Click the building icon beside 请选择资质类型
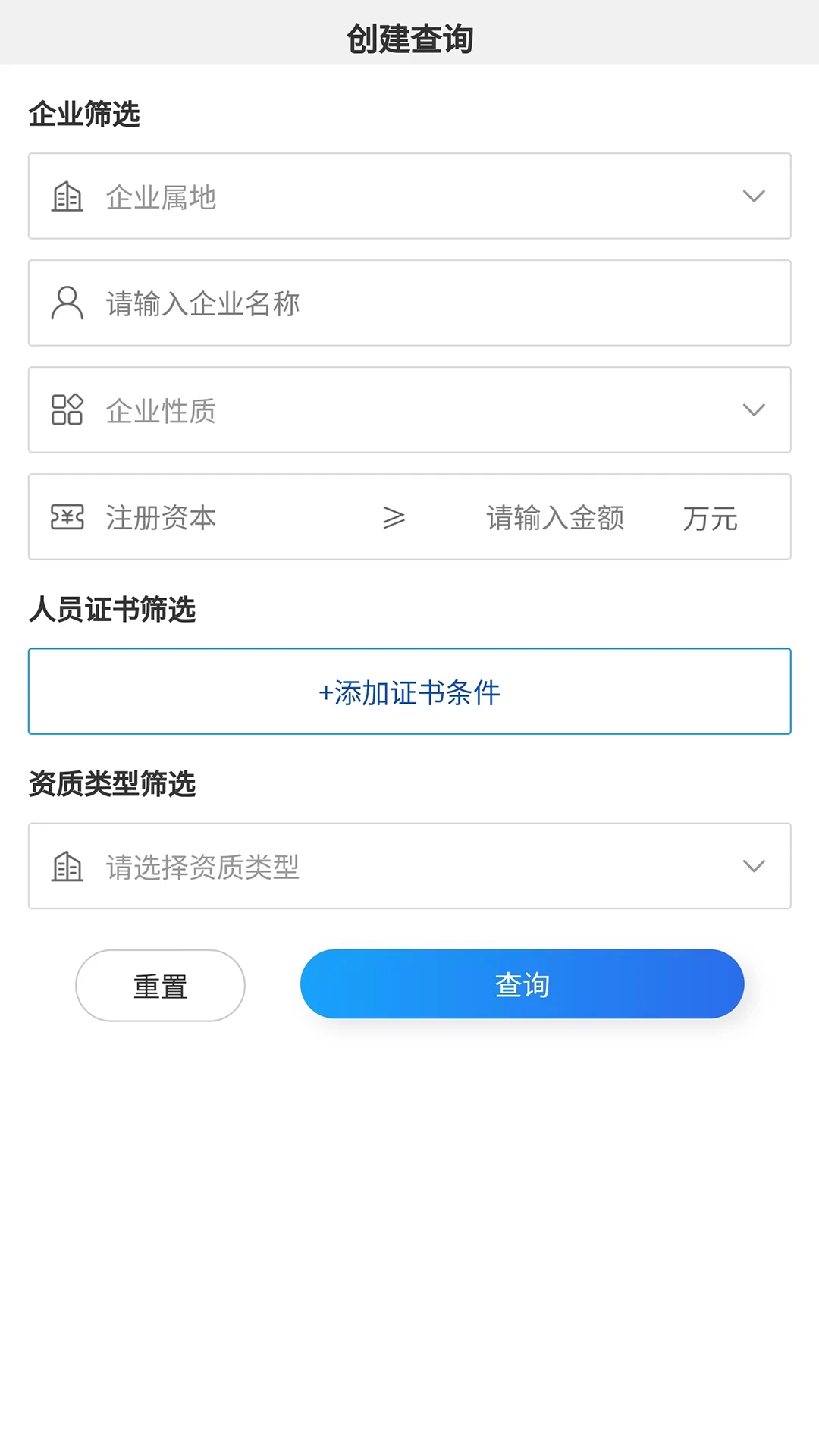The width and height of the screenshot is (819, 1456). coord(67,866)
